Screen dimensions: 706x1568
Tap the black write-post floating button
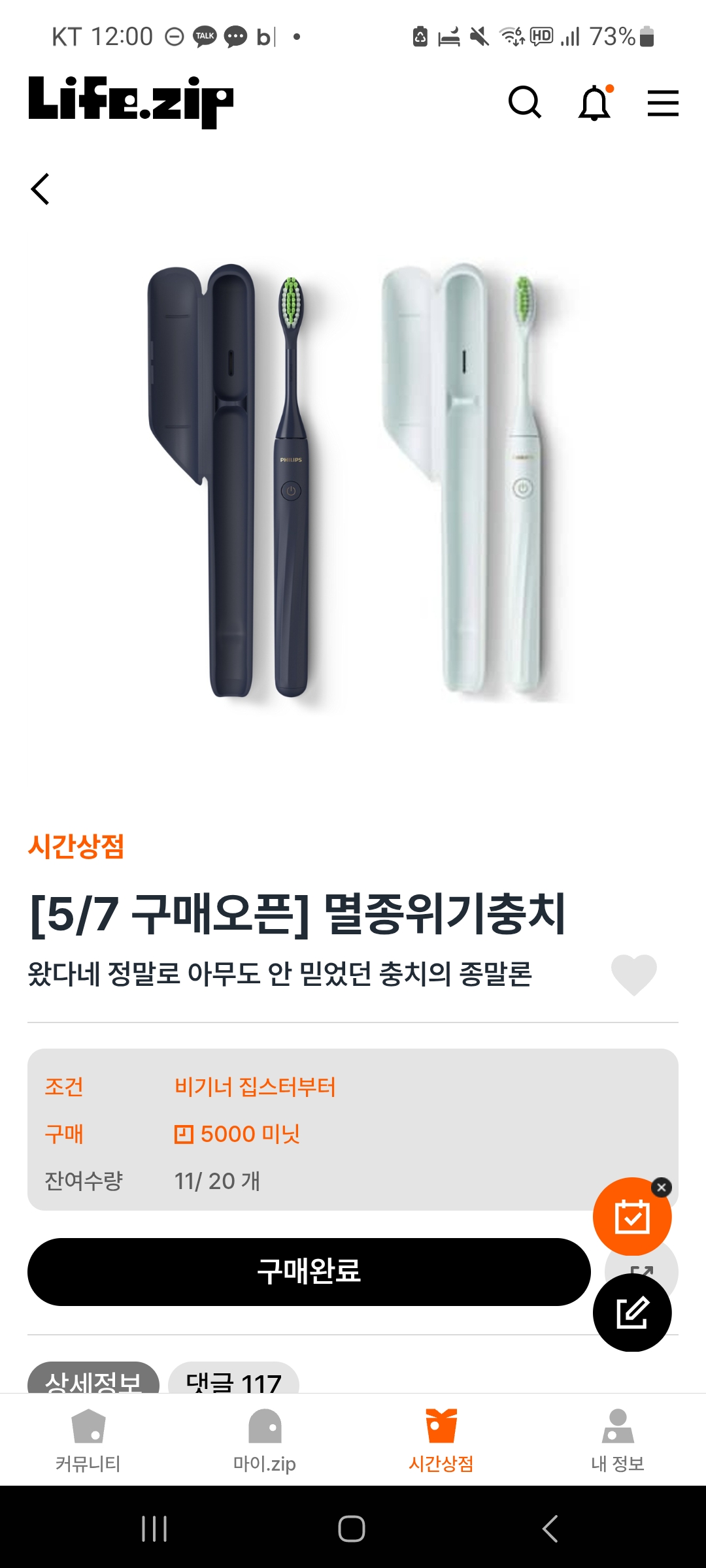632,1312
